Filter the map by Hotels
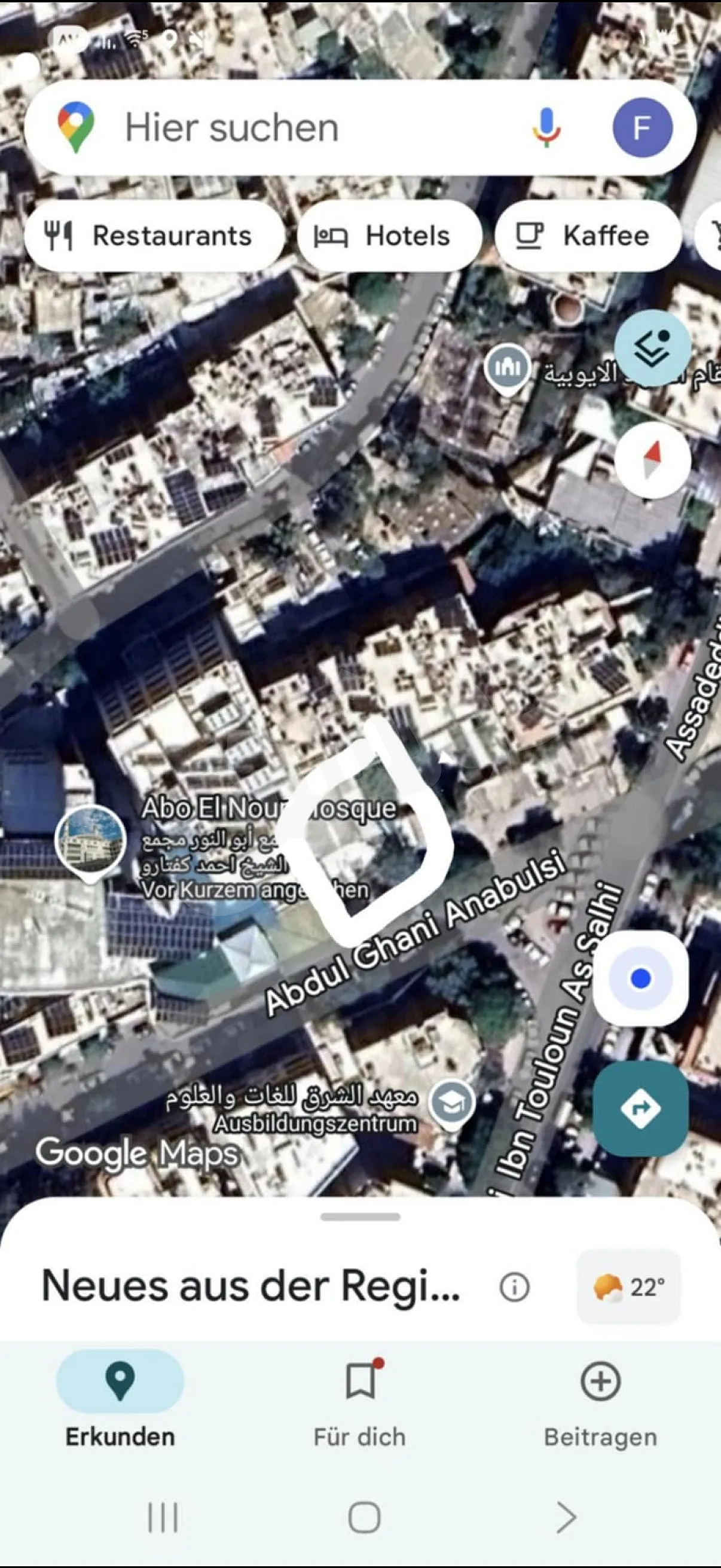 point(390,237)
